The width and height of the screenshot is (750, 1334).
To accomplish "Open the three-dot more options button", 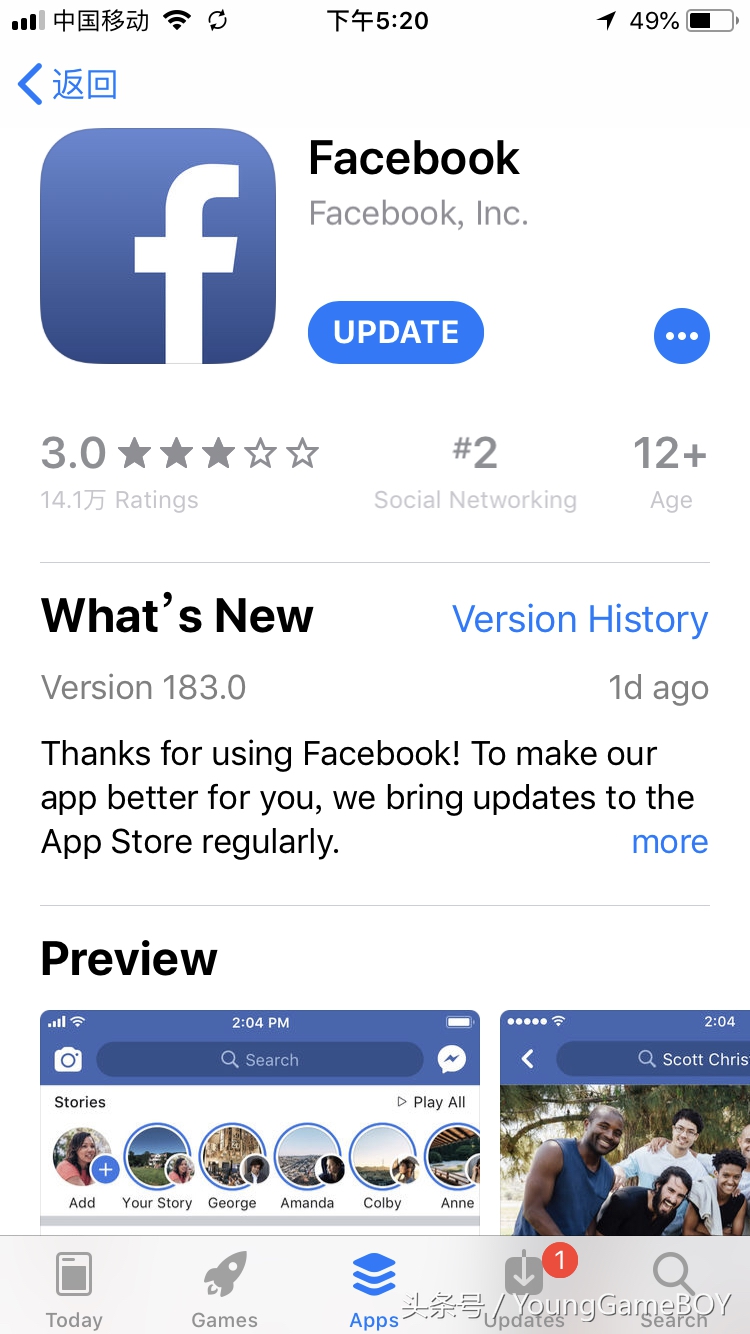I will [x=681, y=336].
